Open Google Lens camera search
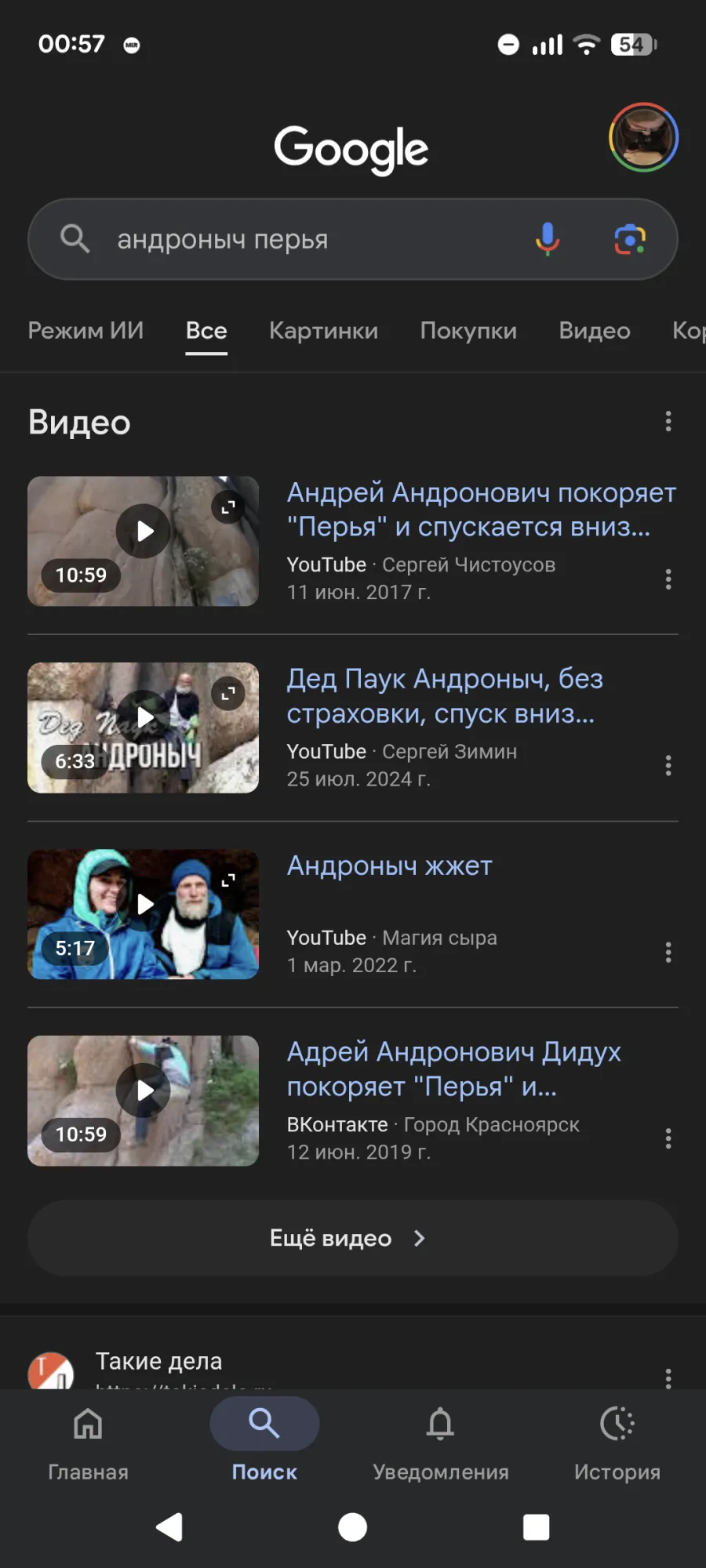Screen dimensions: 706x1568 tap(629, 238)
